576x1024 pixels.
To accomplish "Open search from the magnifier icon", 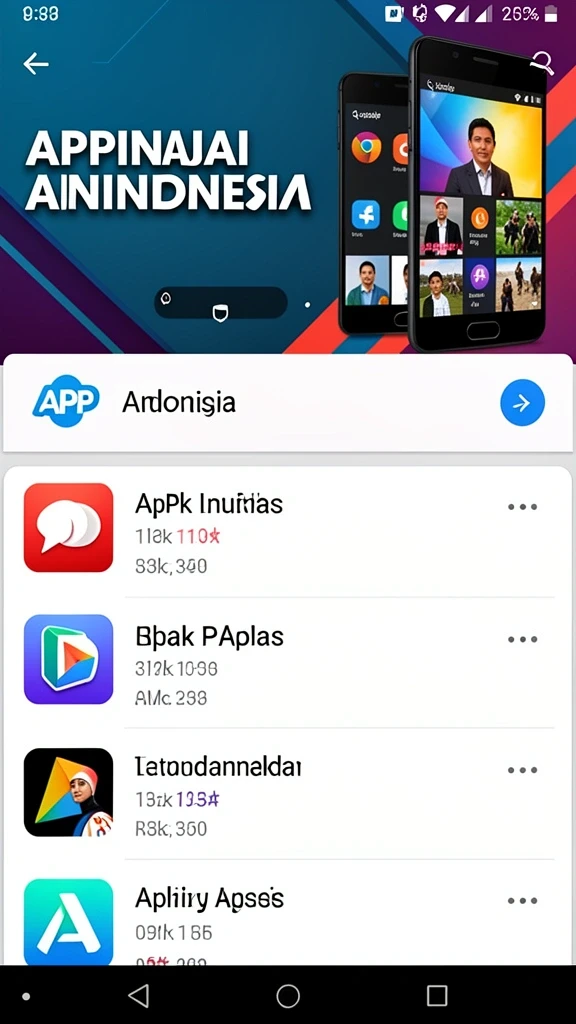I will pyautogui.click(x=541, y=63).
